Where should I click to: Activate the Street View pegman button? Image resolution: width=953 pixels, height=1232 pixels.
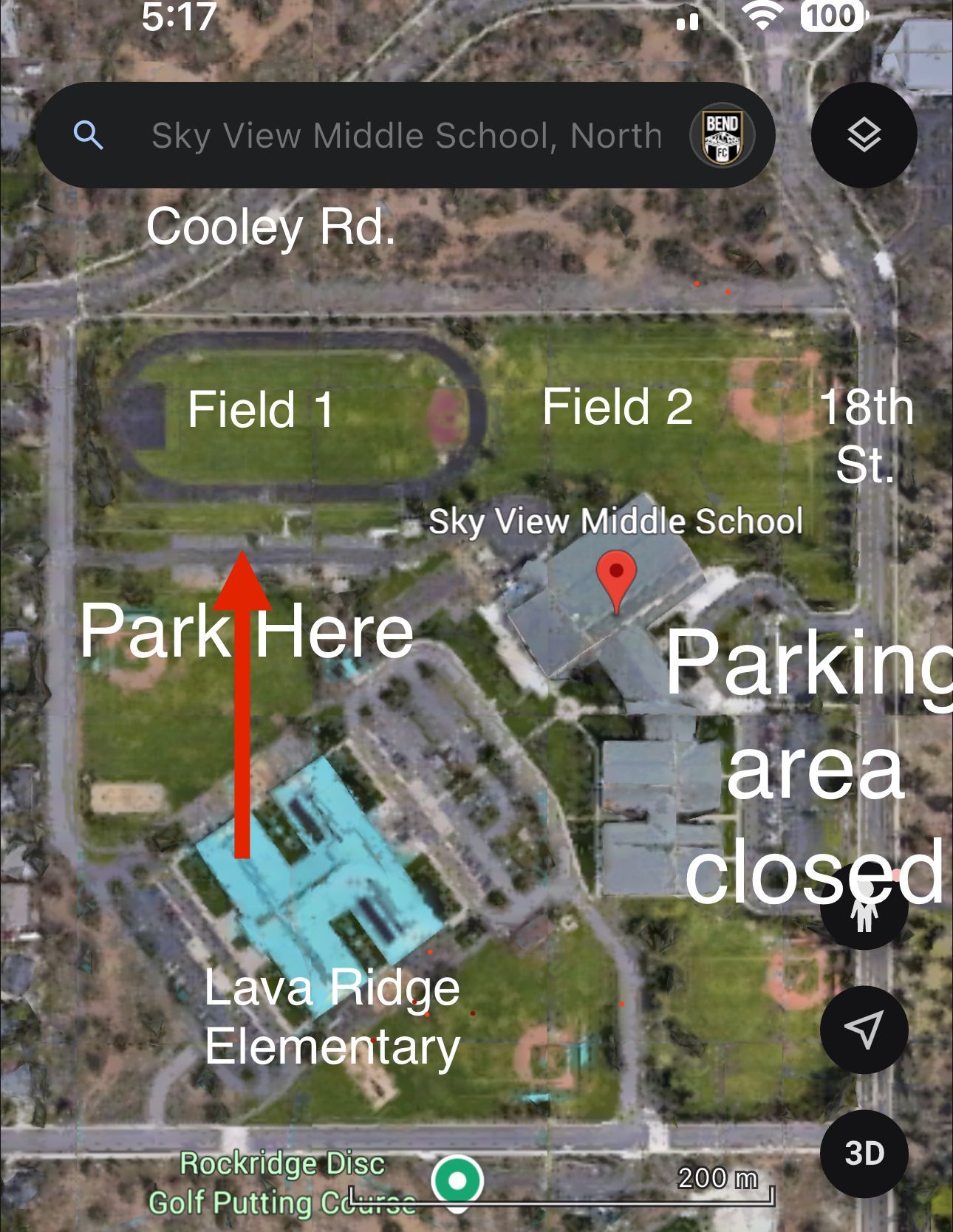coord(863,910)
